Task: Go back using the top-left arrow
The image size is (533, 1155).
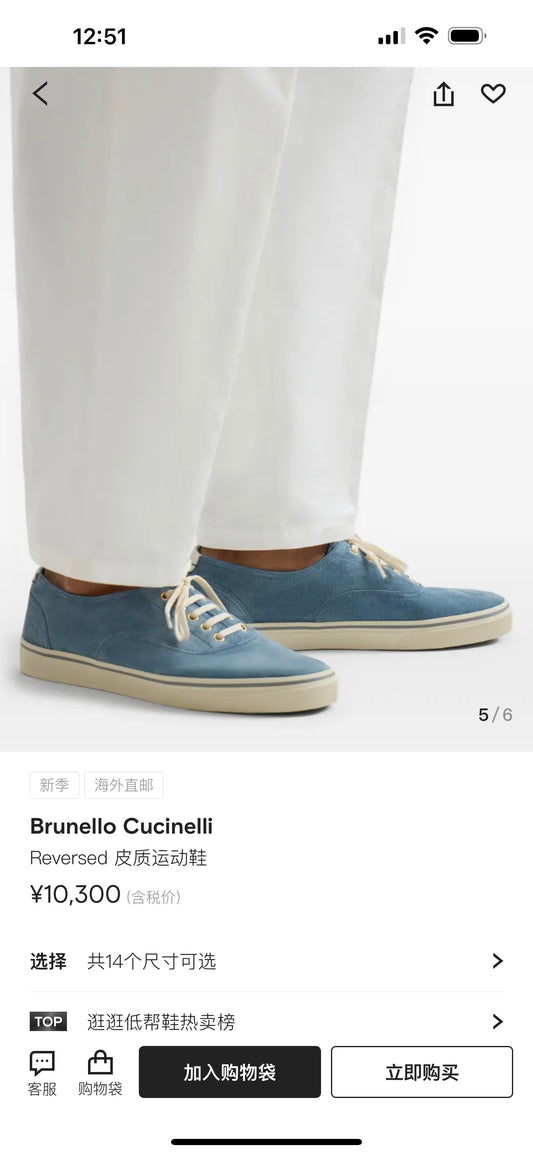Action: 40,94
